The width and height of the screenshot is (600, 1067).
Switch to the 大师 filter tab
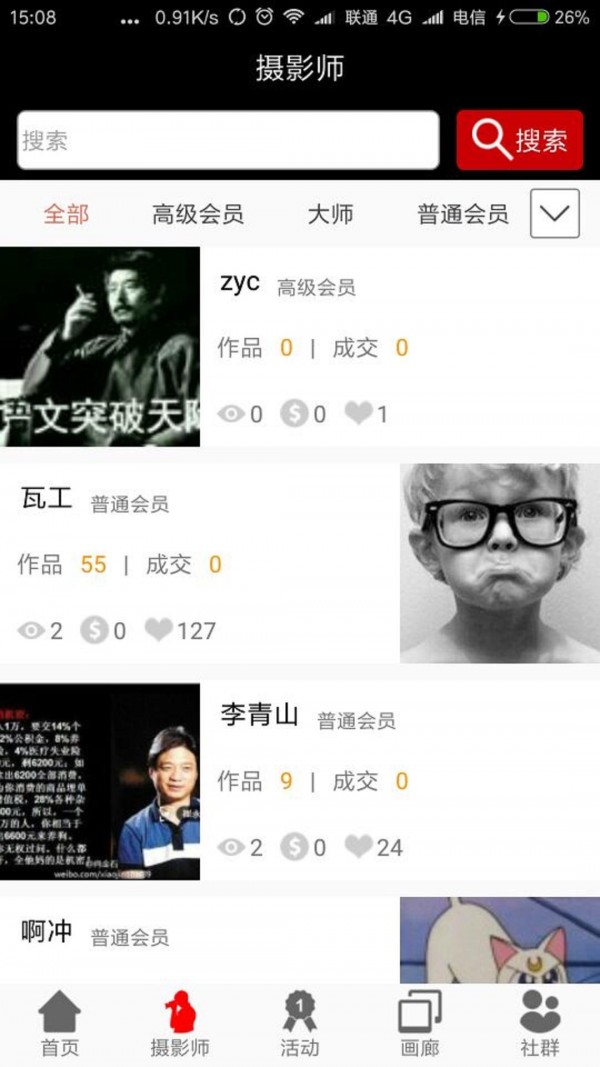[330, 214]
